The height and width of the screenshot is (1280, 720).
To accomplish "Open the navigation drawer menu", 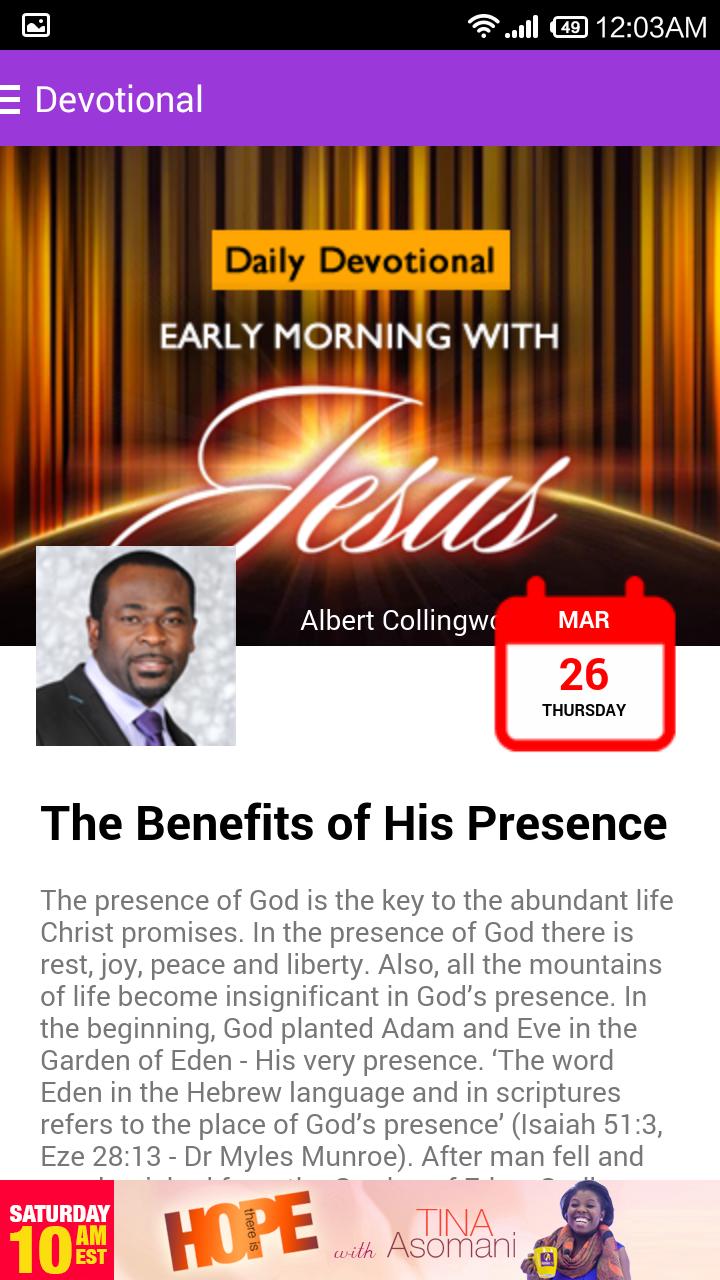I will [x=11, y=99].
